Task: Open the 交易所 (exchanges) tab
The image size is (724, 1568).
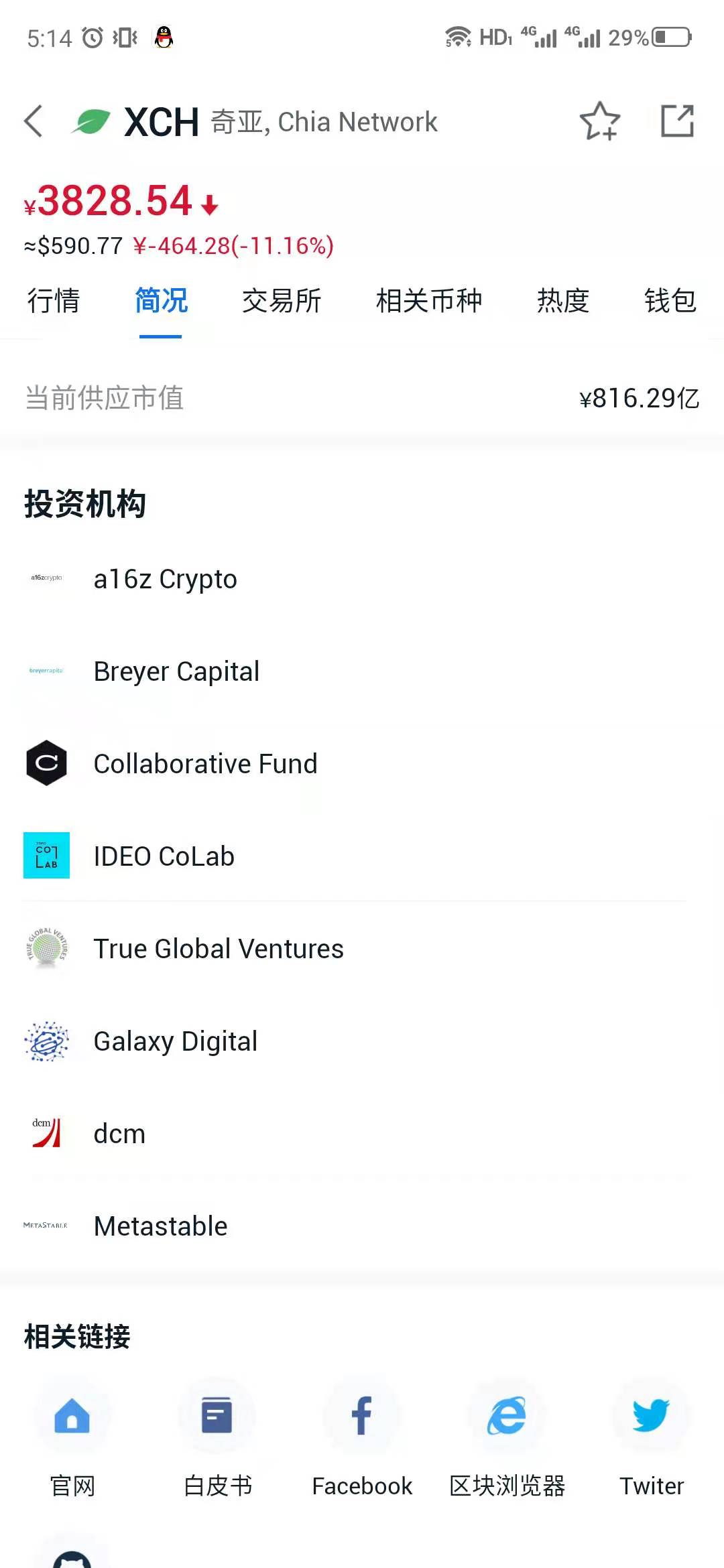Action: point(283,302)
